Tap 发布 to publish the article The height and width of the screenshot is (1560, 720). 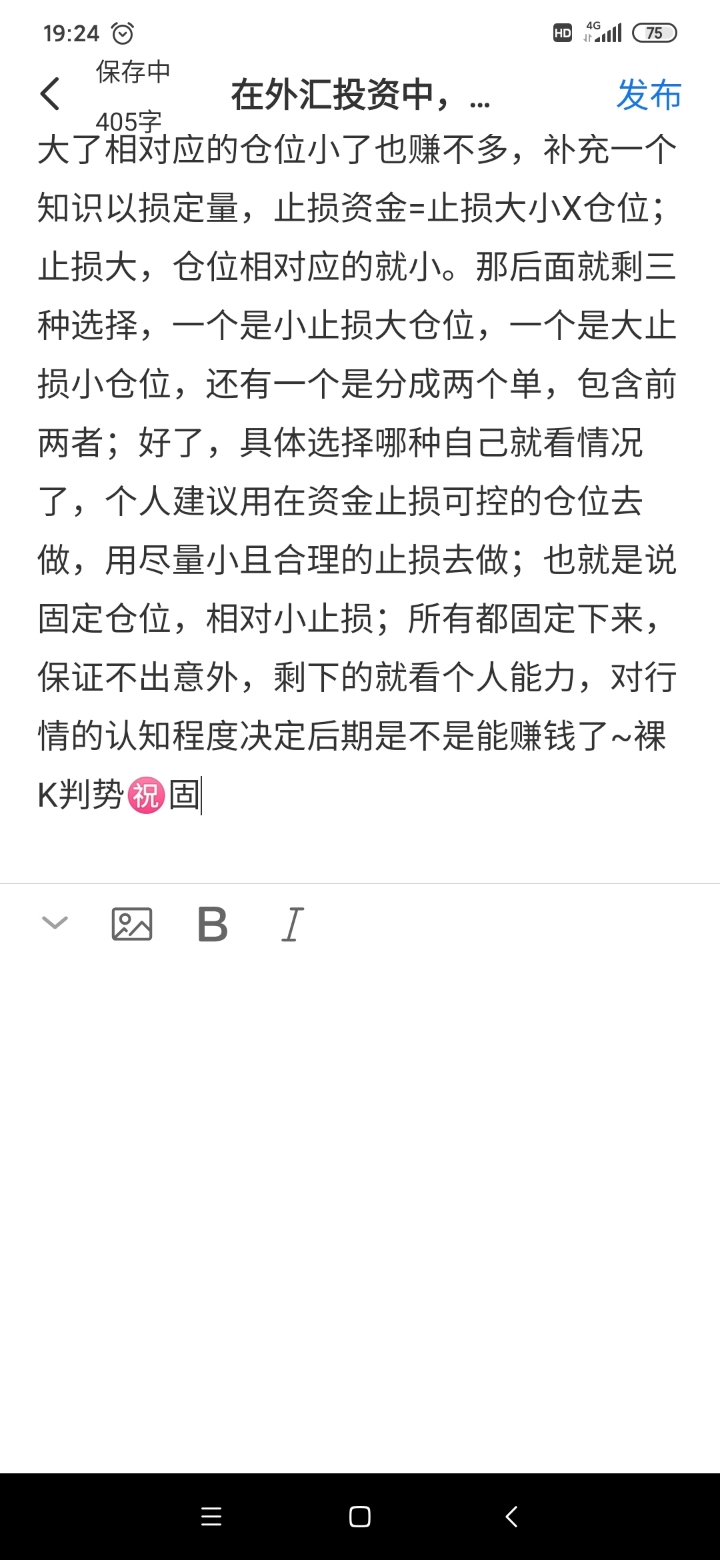point(648,95)
